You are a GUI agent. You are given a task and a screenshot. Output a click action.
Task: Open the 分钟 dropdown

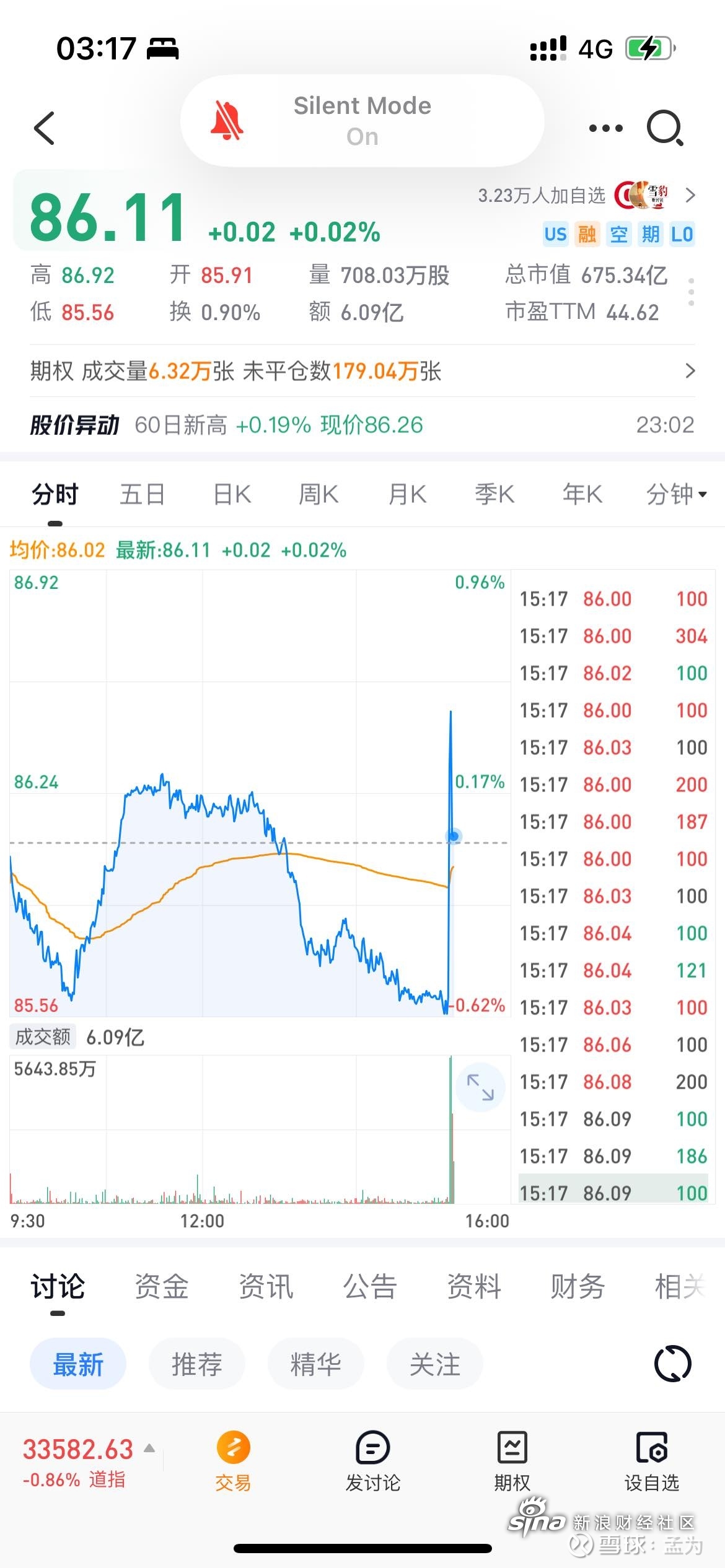pos(676,494)
